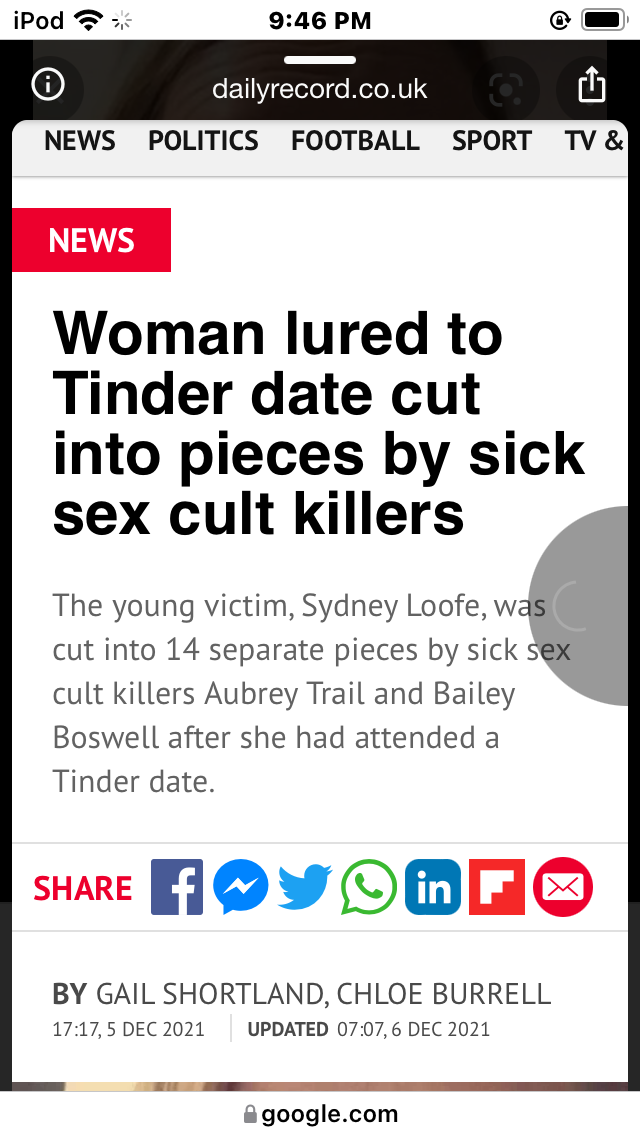
Task: Open the page info icon
Action: 48,85
